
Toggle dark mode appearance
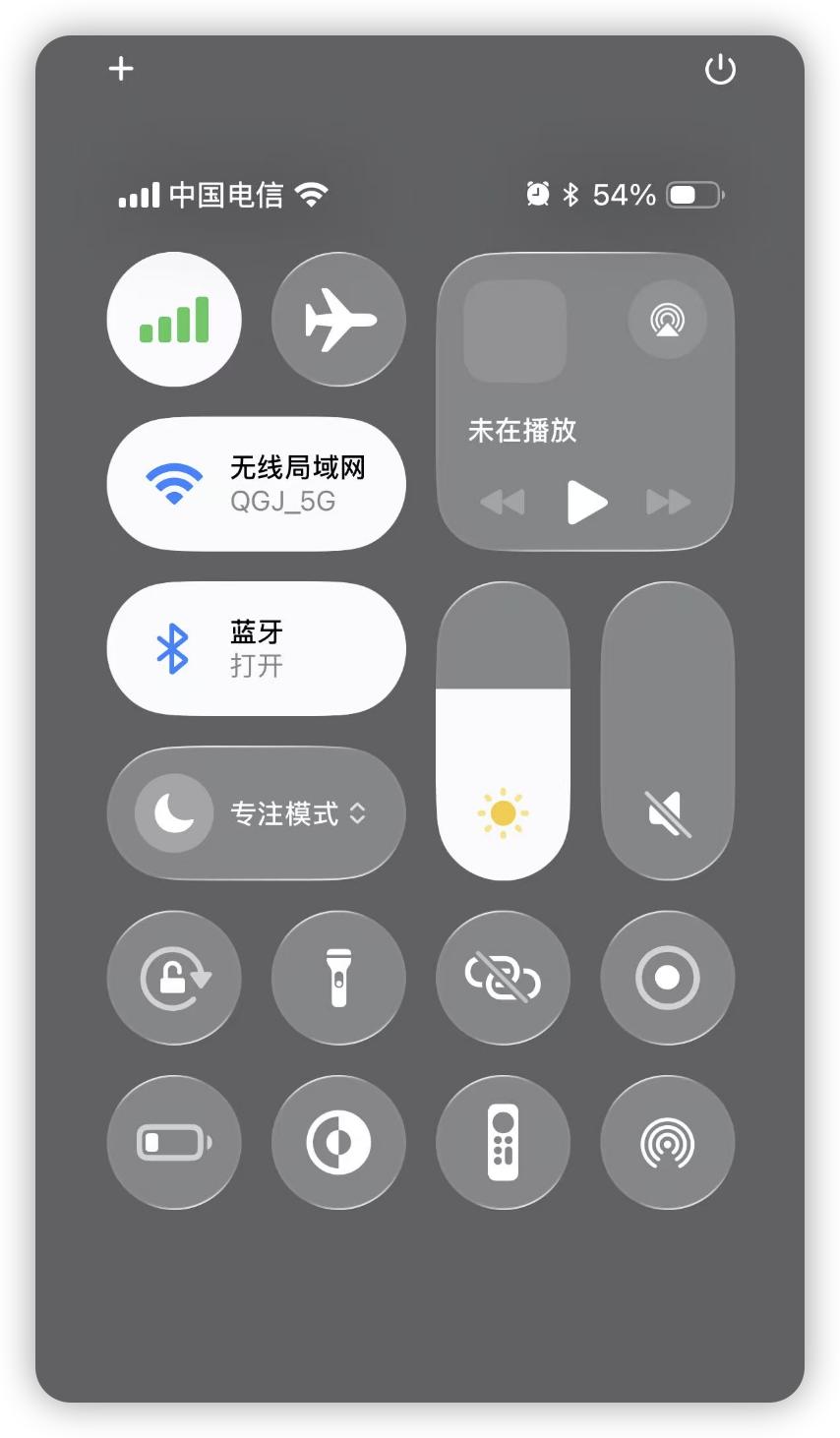(338, 1142)
